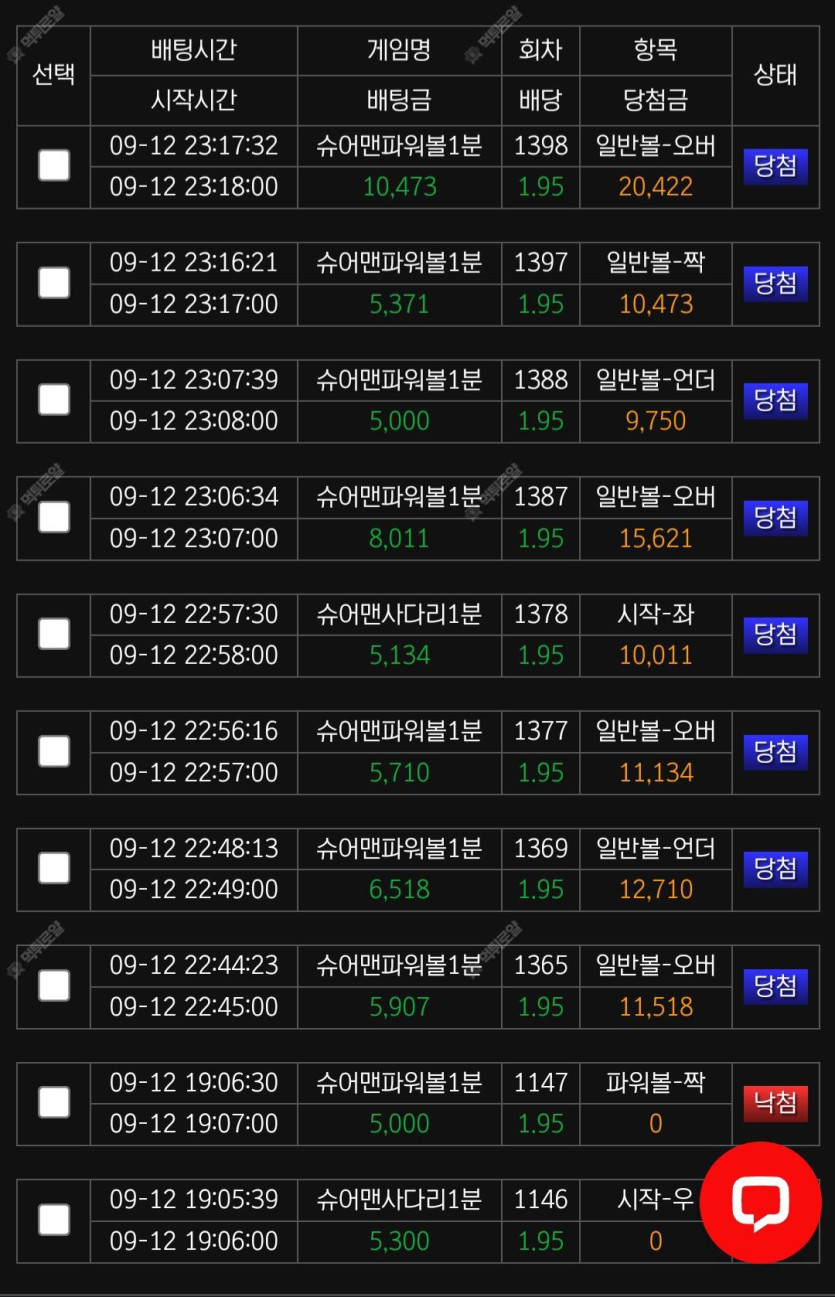Check the box for round 1397 bet
The width and height of the screenshot is (835, 1297).
(54, 283)
